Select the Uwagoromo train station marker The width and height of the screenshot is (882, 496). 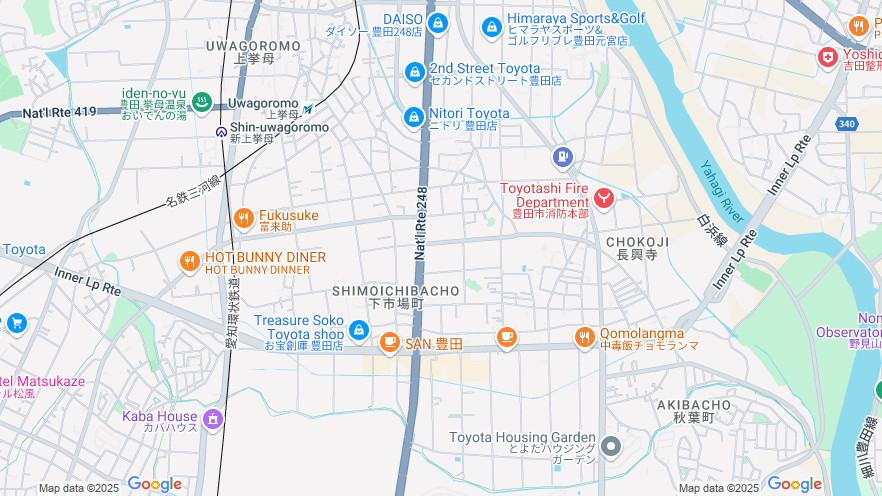pyautogui.click(x=308, y=107)
